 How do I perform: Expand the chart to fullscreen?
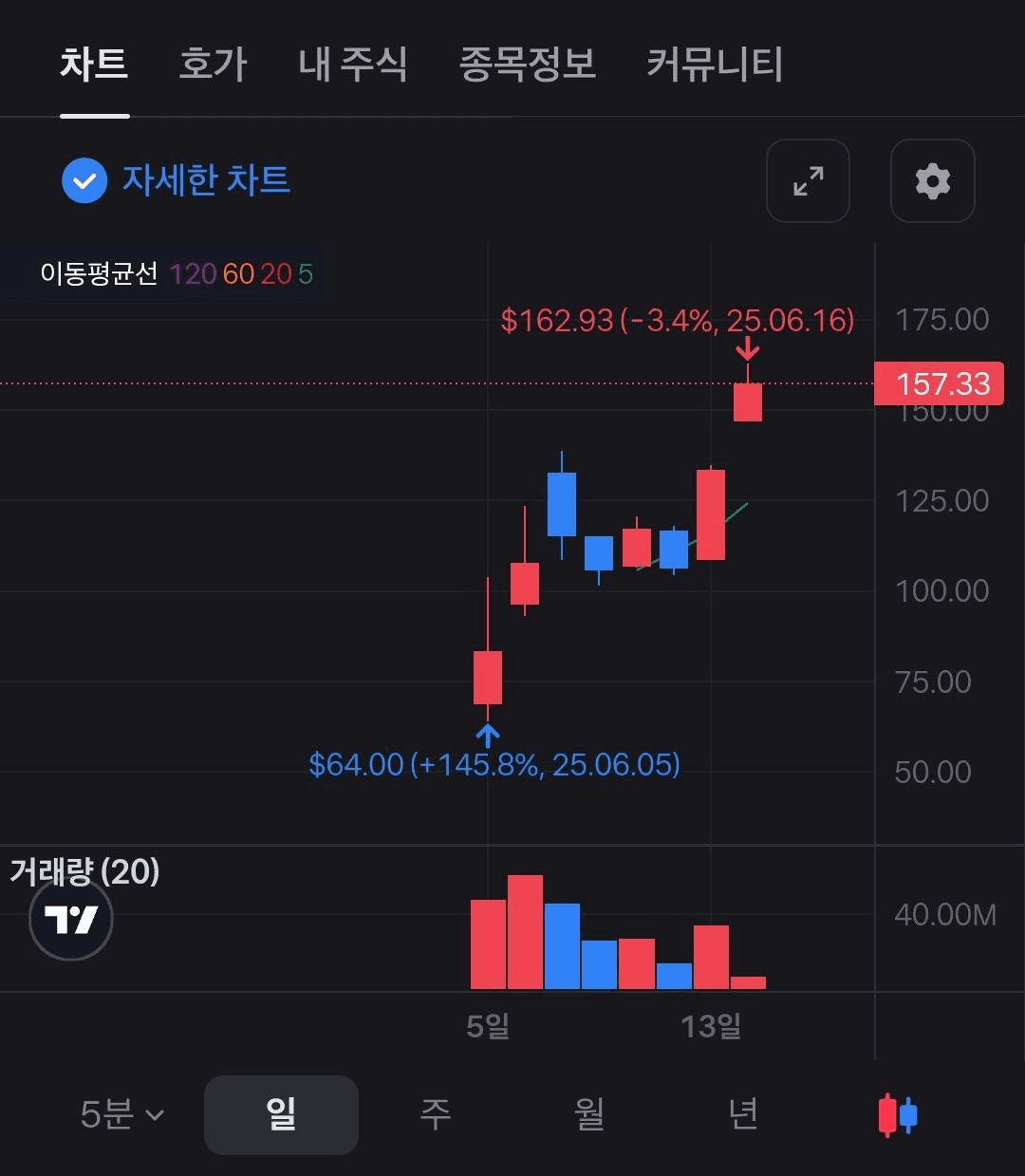click(x=808, y=180)
